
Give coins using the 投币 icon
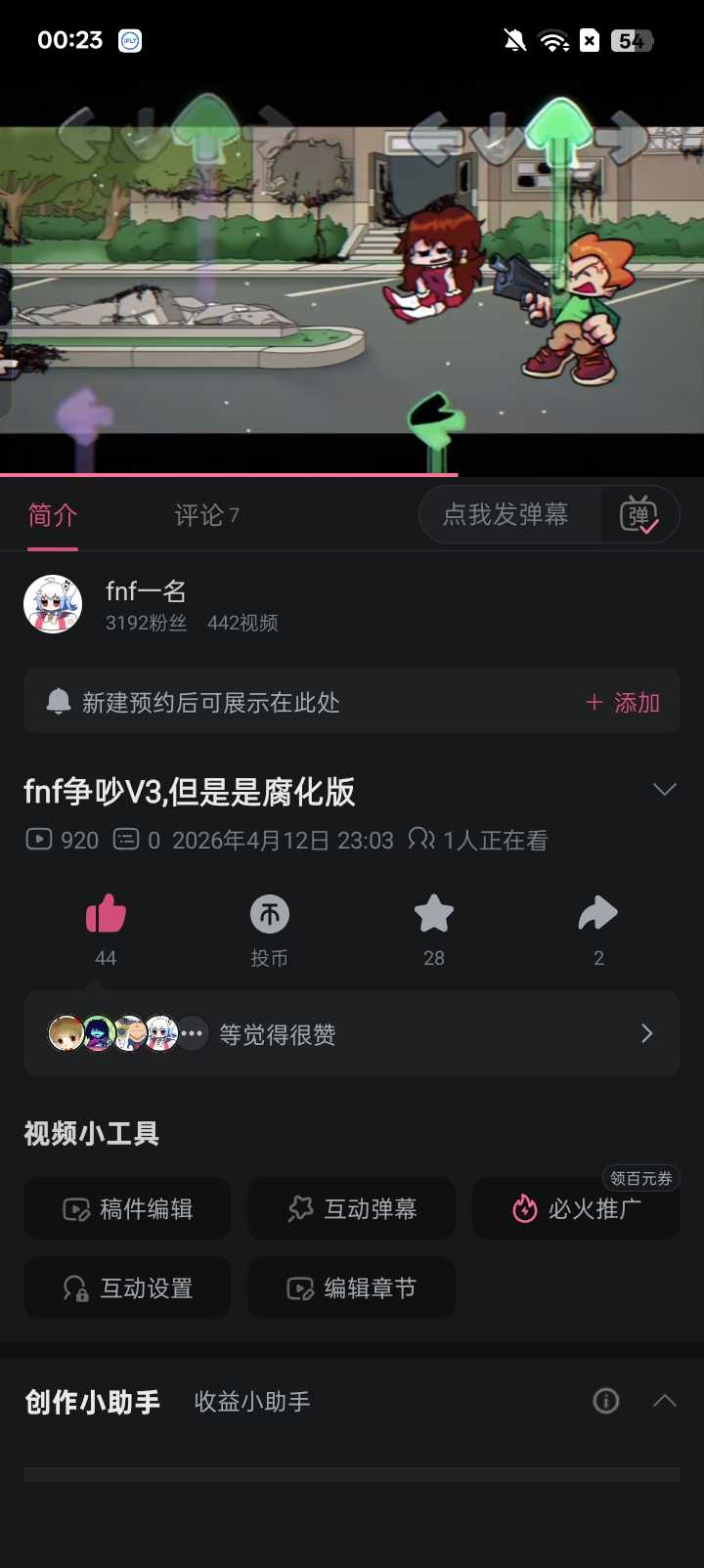click(x=270, y=915)
